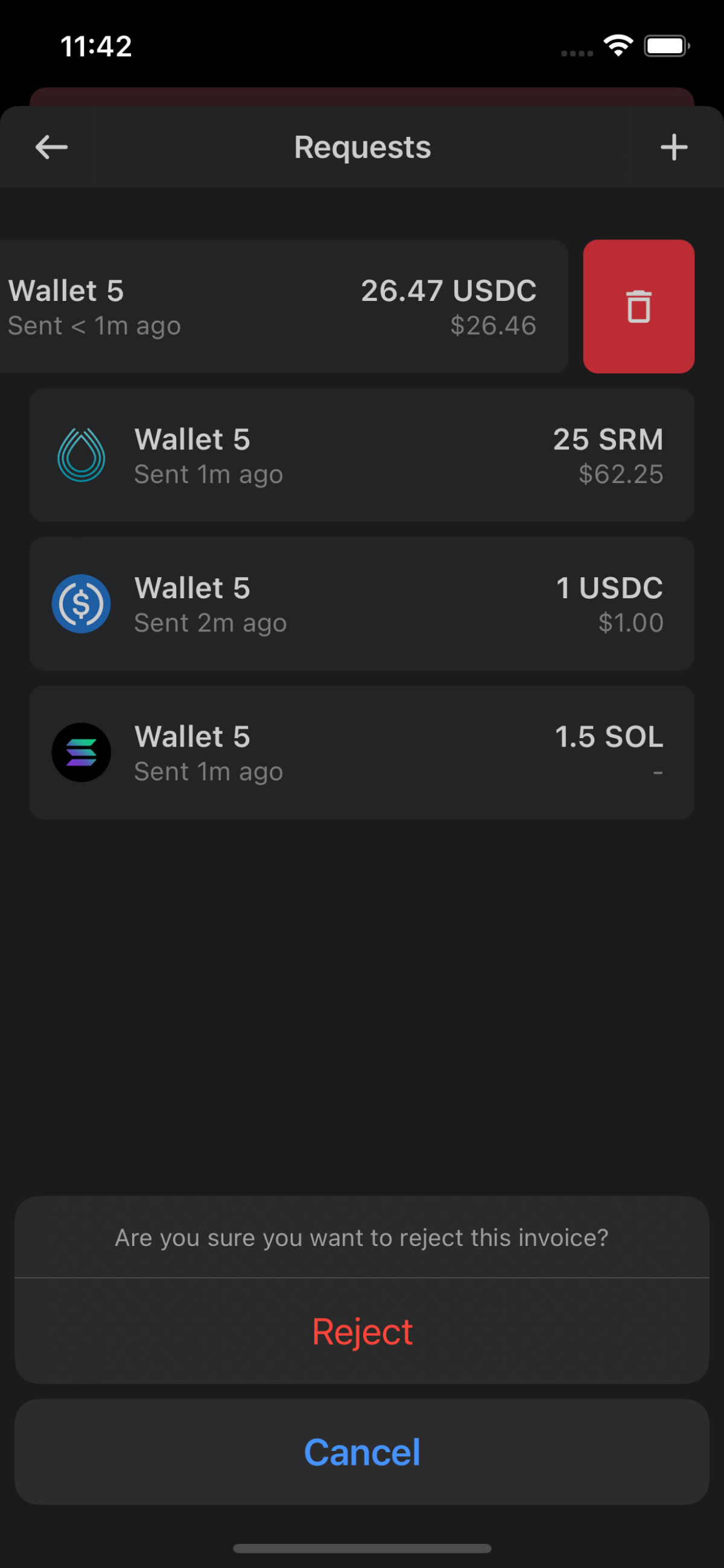This screenshot has height=1568, width=724.
Task: Confirm rejecting the invoice
Action: point(361,1331)
